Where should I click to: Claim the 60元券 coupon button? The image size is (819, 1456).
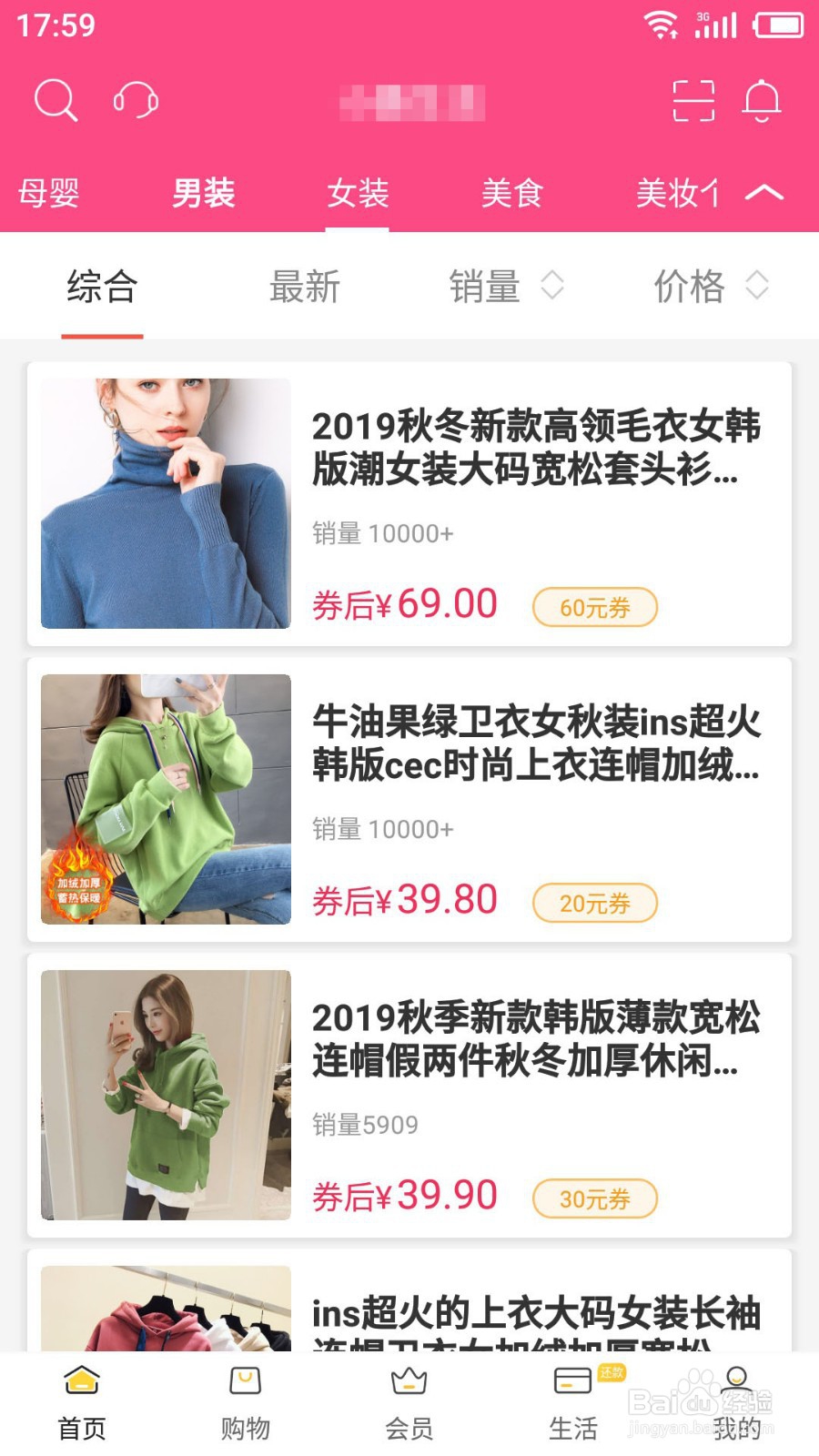[x=594, y=606]
